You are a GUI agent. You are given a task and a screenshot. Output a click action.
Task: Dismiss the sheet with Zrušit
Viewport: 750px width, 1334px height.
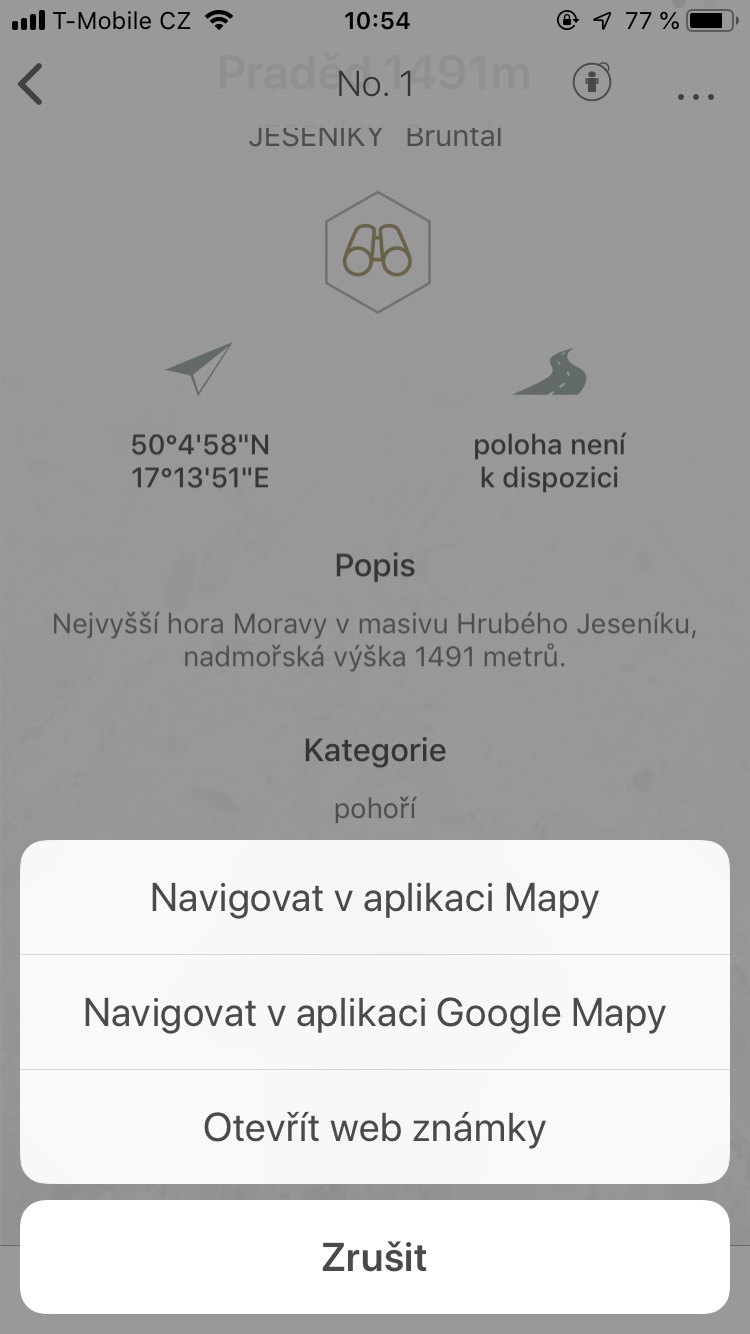tap(375, 1257)
